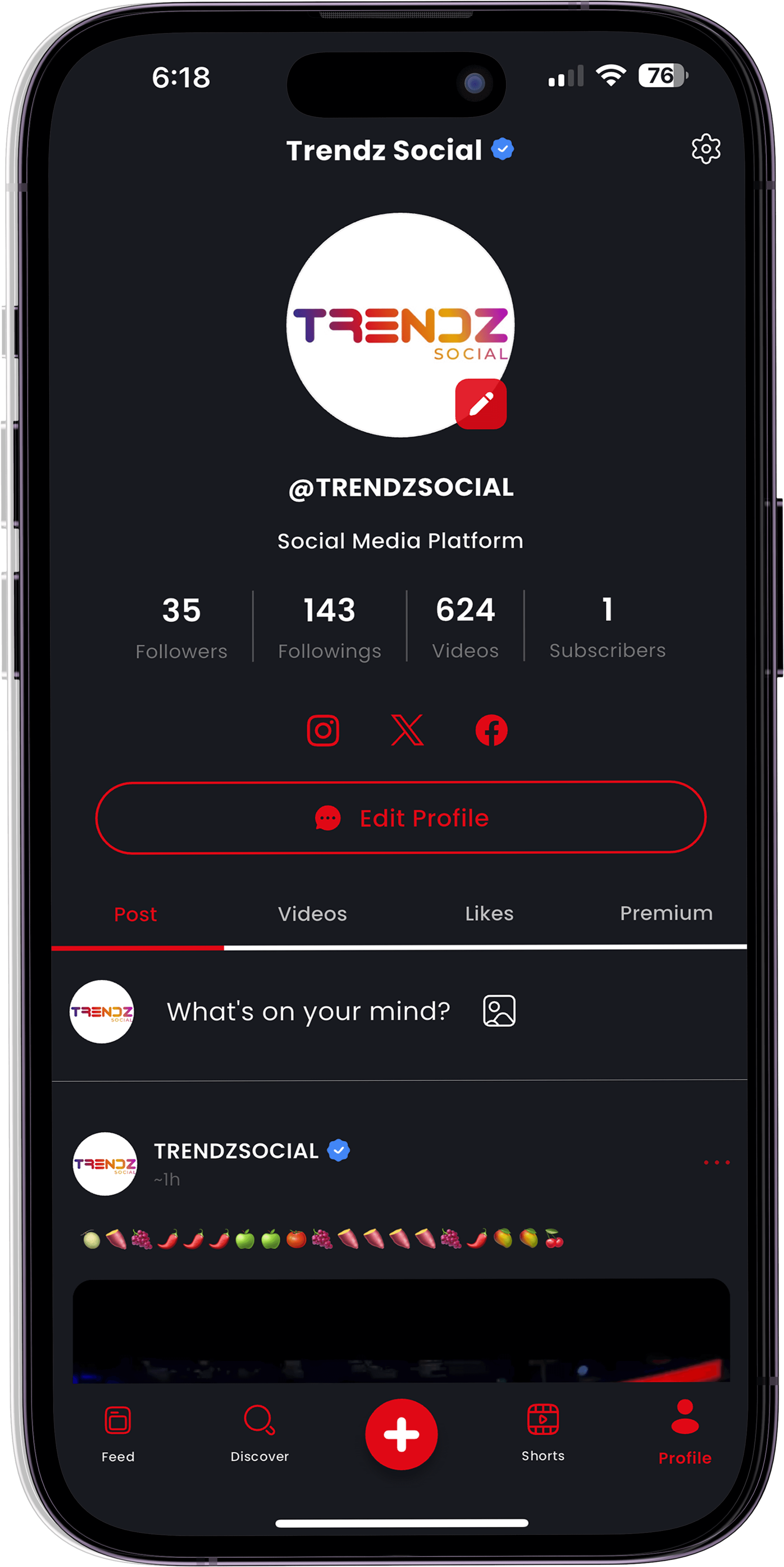Attach a photo with the image icon
This screenshot has height=1567, width=784.
tap(499, 1011)
